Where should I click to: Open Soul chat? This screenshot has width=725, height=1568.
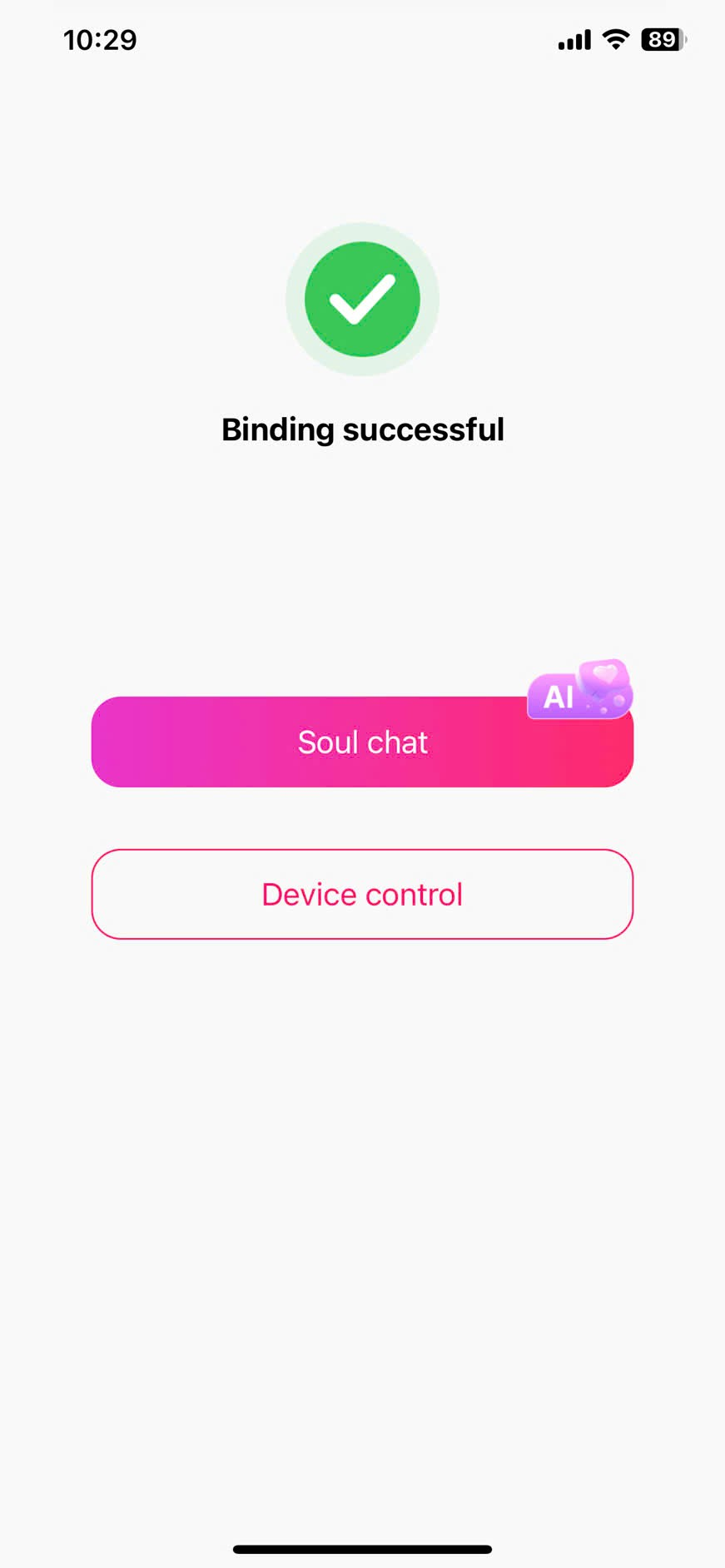[362, 742]
